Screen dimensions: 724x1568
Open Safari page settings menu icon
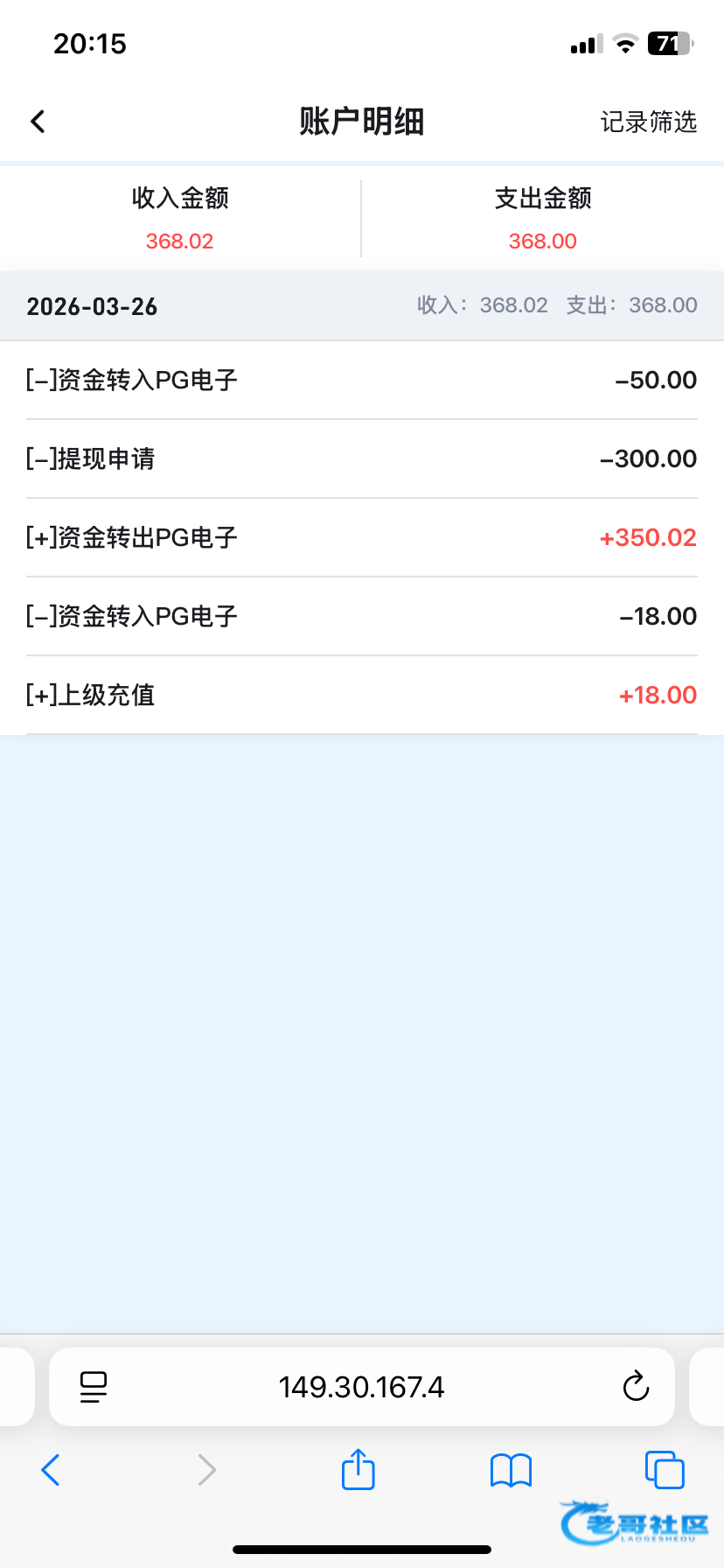[94, 1387]
